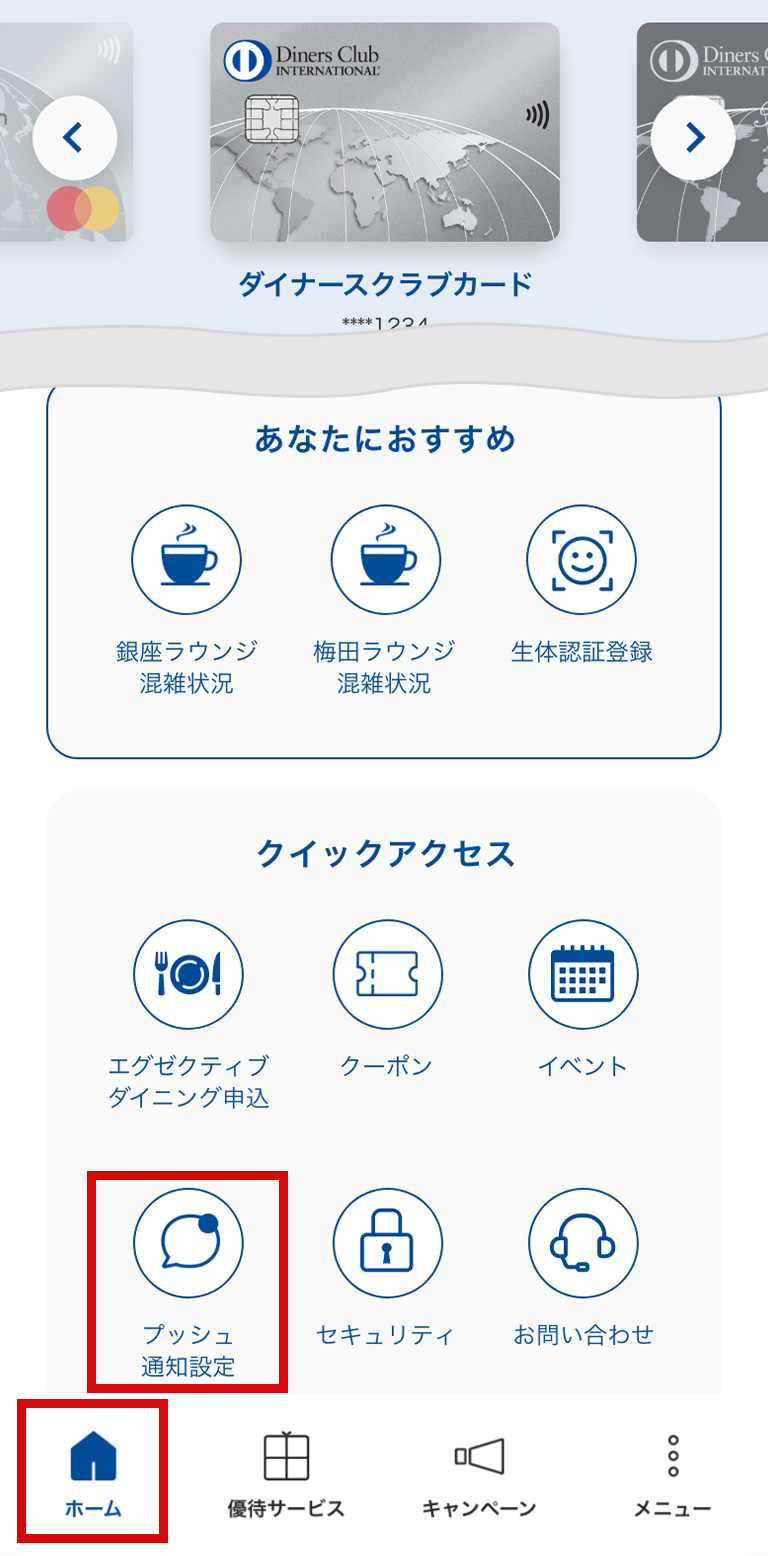Switch to the キャンペーン tab
The image size is (768, 1556).
click(x=479, y=1473)
